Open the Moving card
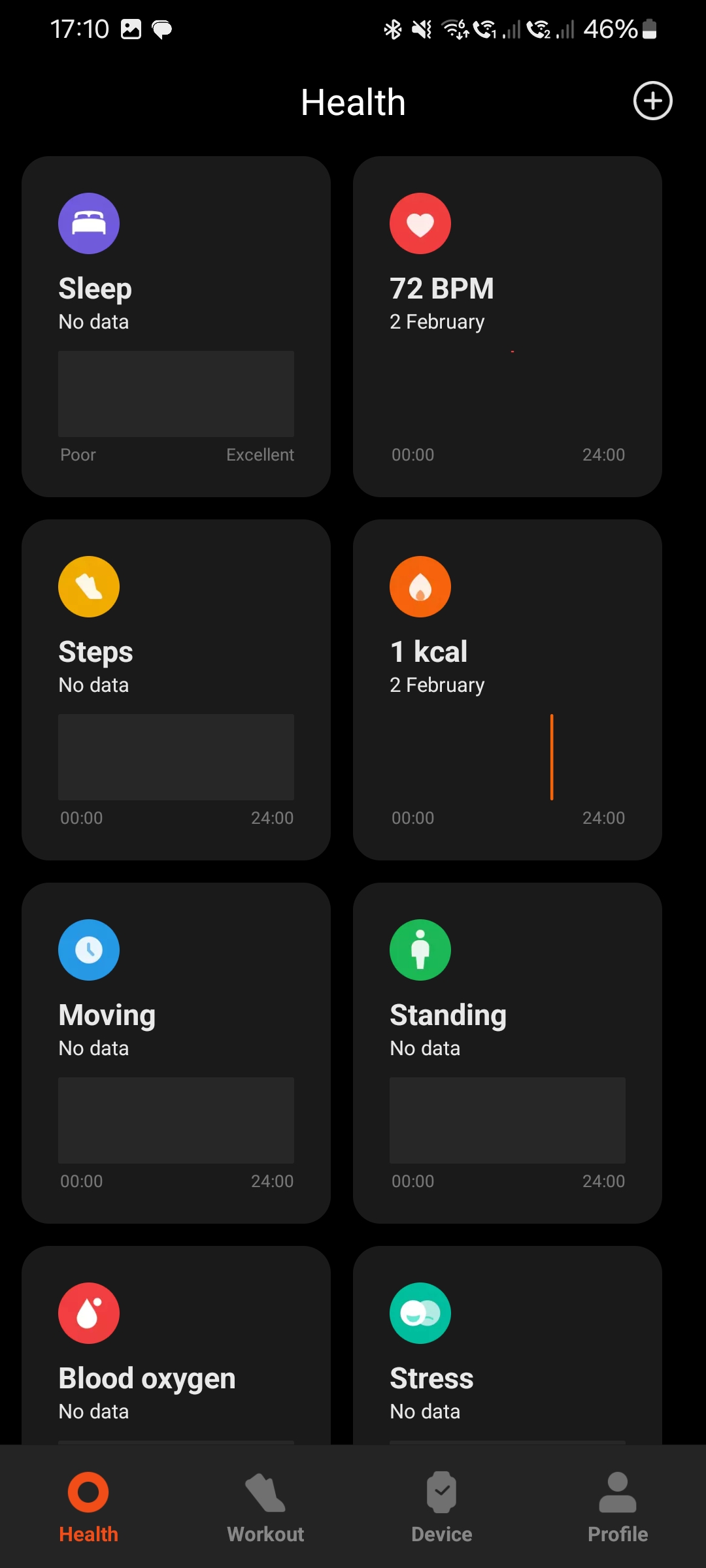 click(176, 1053)
